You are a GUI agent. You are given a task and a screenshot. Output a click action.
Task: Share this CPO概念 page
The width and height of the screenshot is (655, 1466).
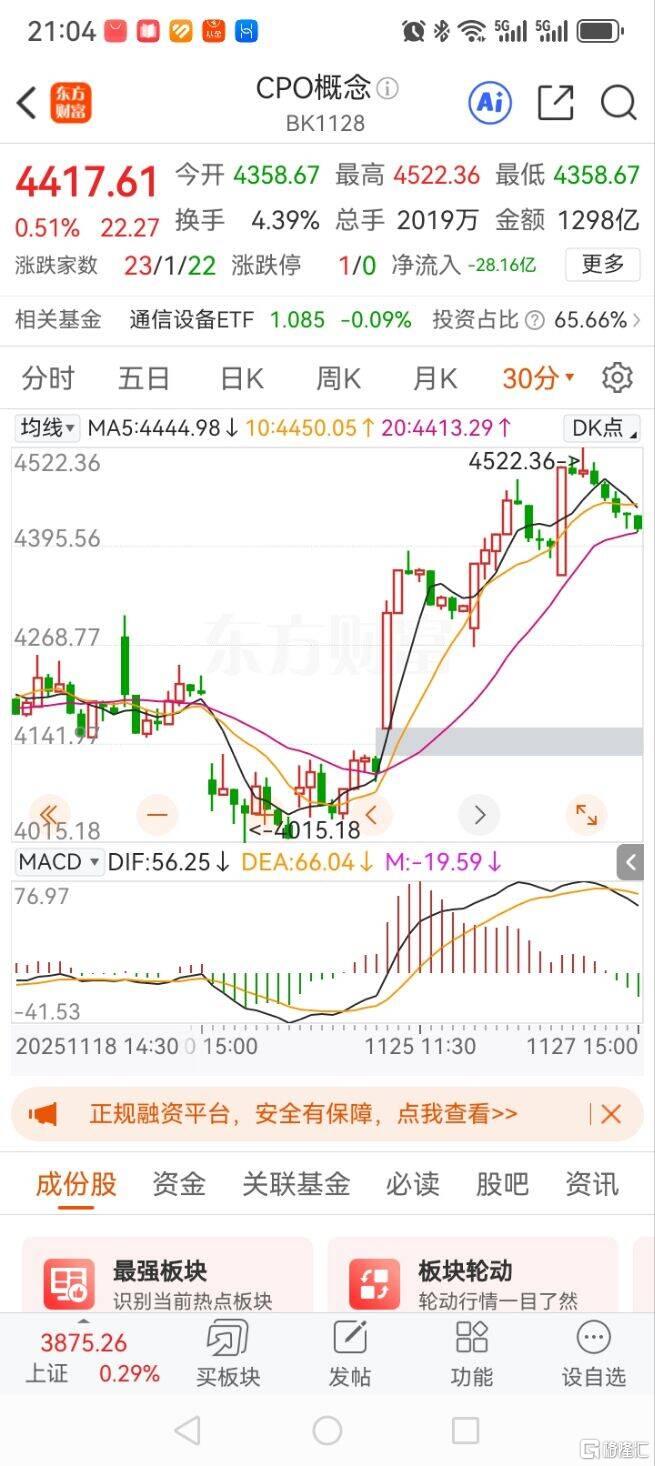click(x=555, y=102)
